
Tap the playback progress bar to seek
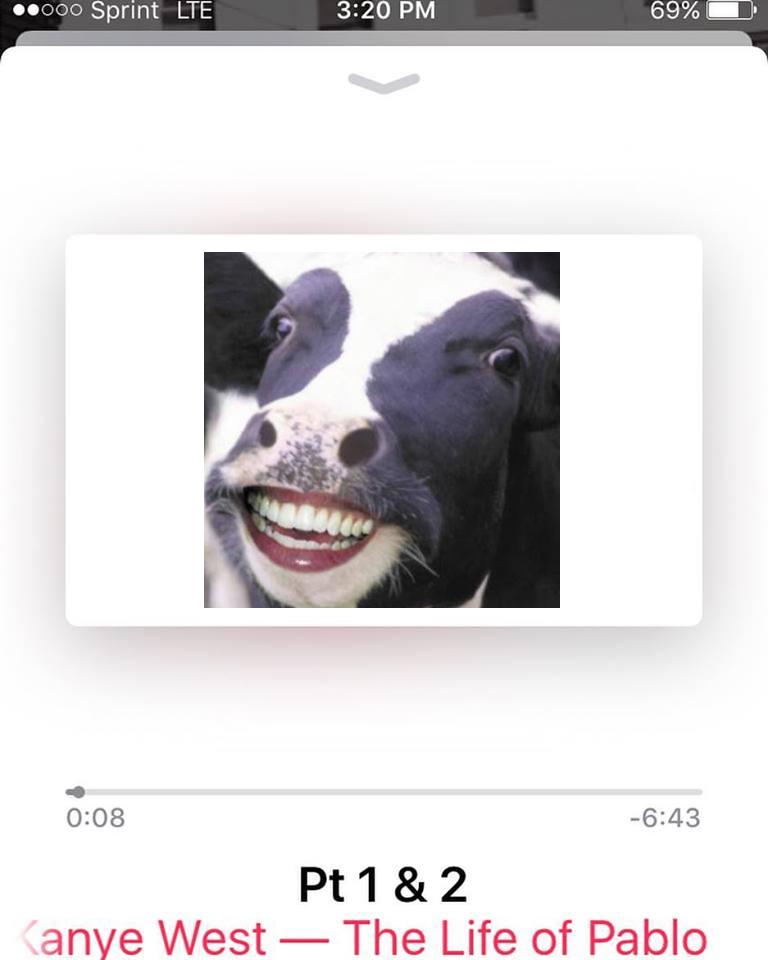[384, 792]
